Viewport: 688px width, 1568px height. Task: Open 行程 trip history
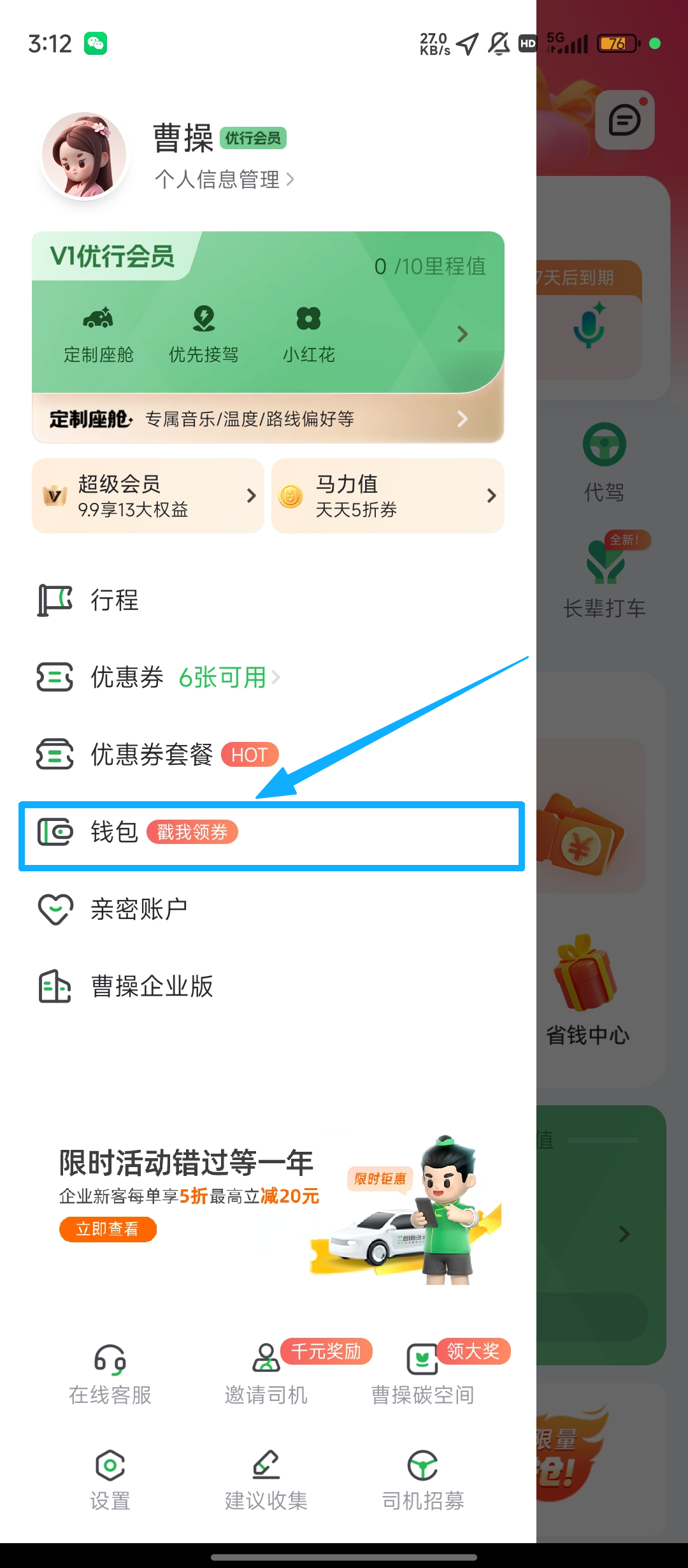coord(115,600)
